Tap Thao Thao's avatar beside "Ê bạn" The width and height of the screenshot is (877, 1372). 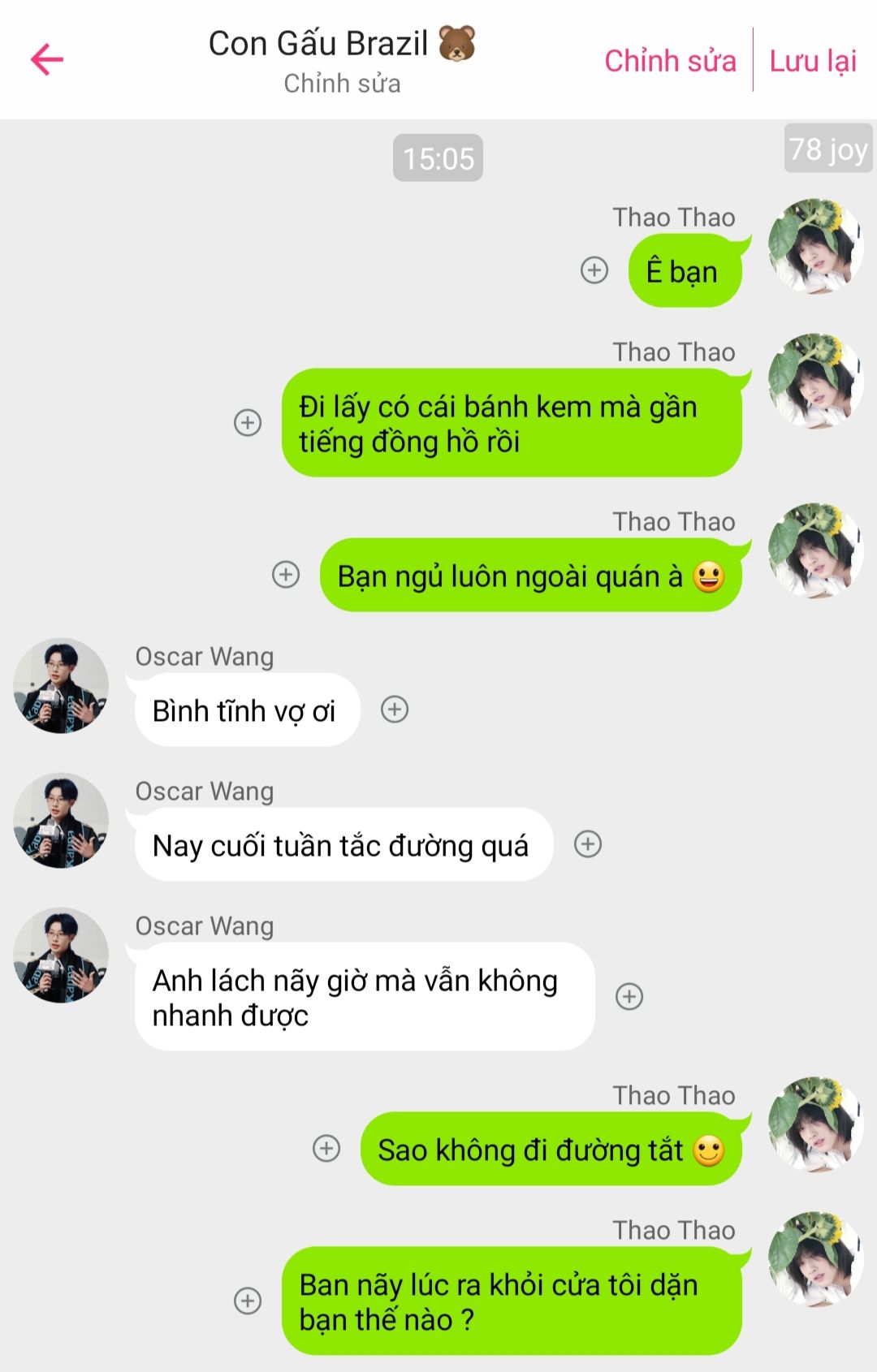coord(815,246)
